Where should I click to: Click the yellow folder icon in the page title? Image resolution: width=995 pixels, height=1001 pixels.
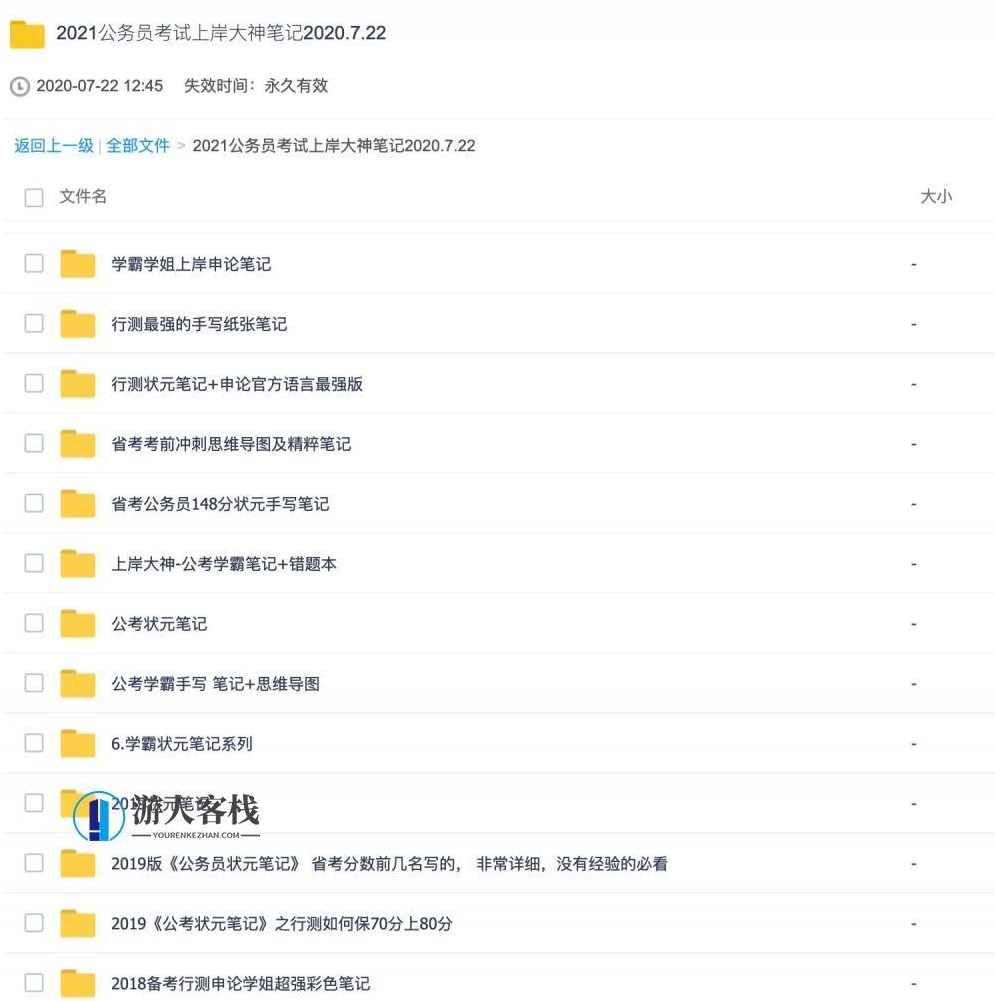pyautogui.click(x=26, y=34)
